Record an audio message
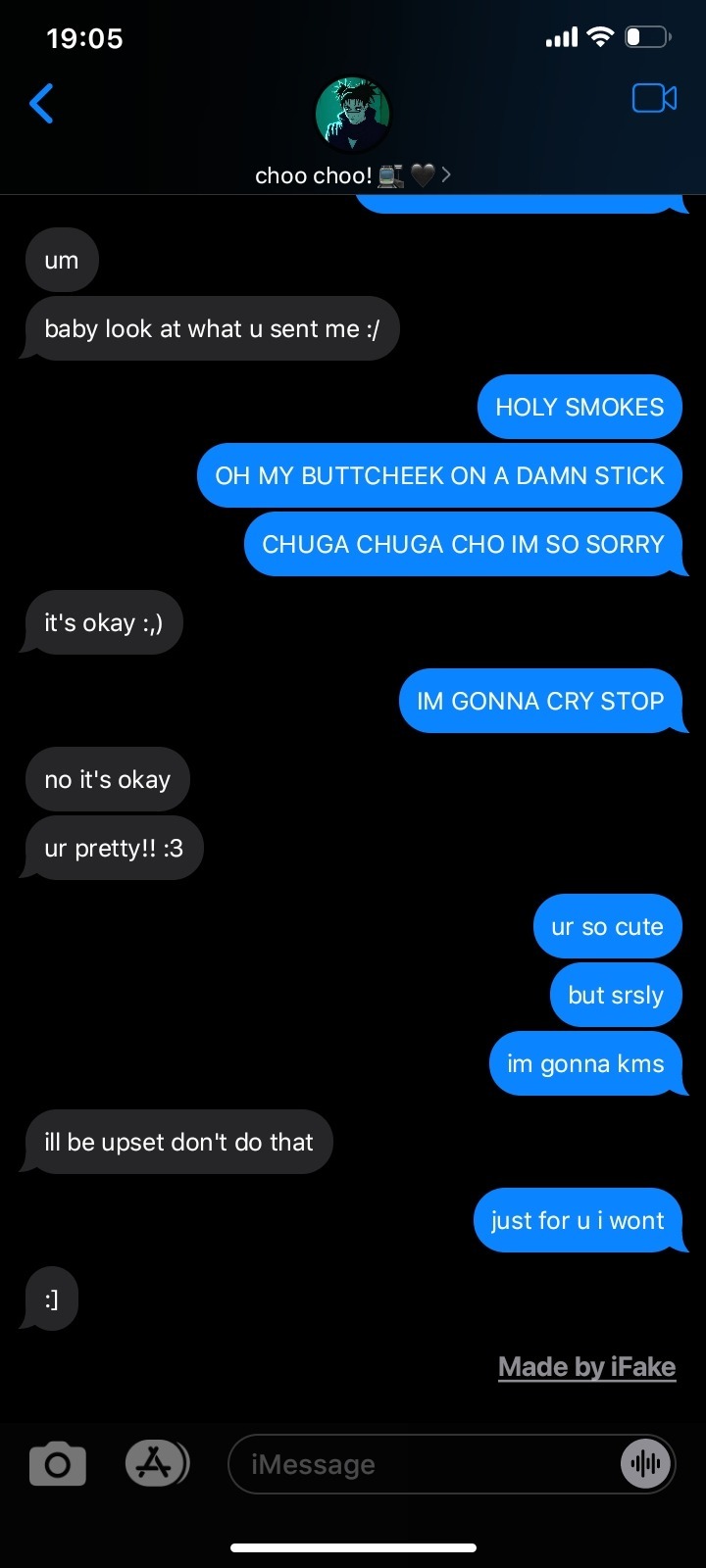 pyautogui.click(x=645, y=1464)
